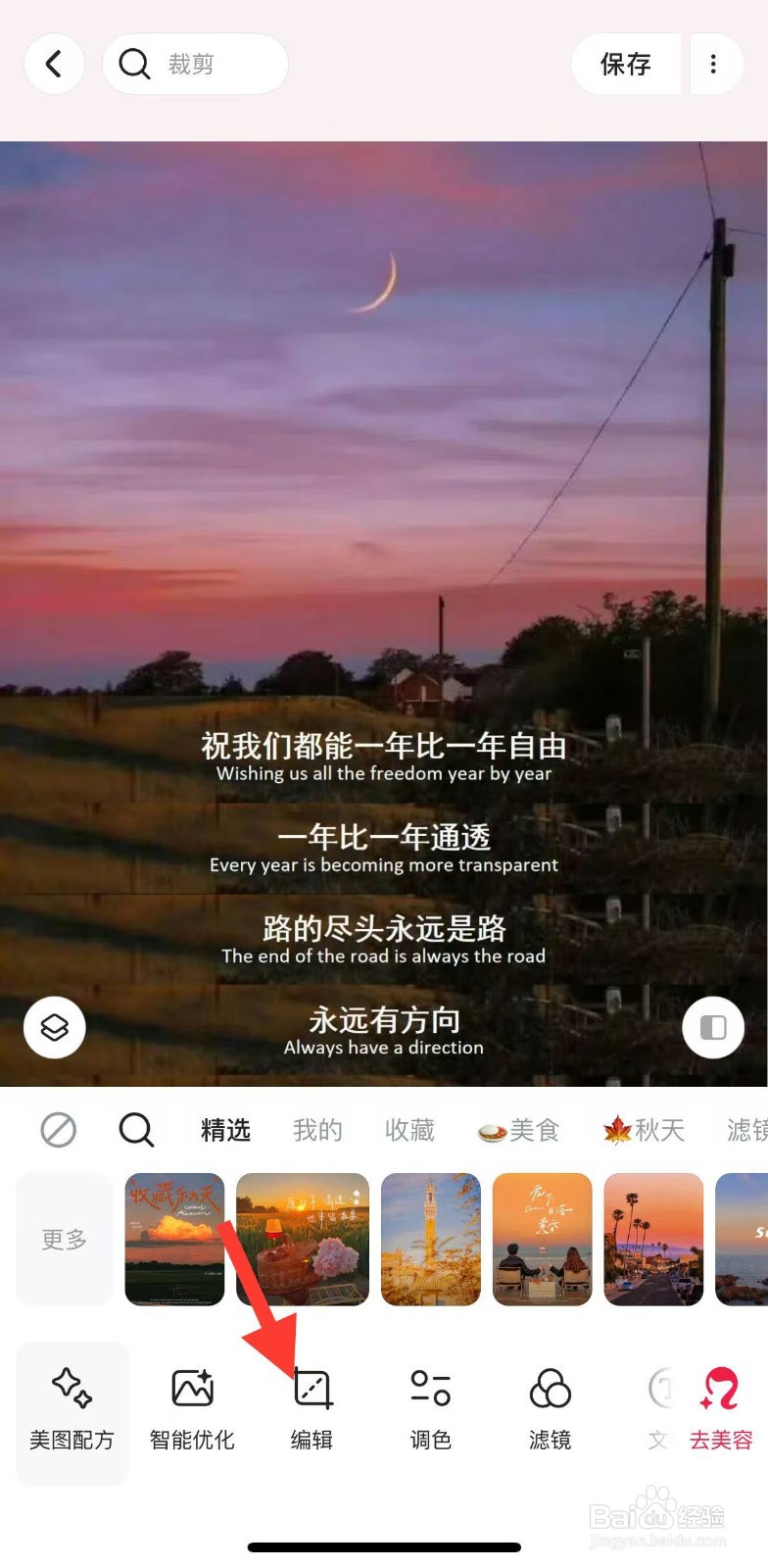Tap the 保存 save button
The height and width of the screenshot is (1568, 768).
626,63
